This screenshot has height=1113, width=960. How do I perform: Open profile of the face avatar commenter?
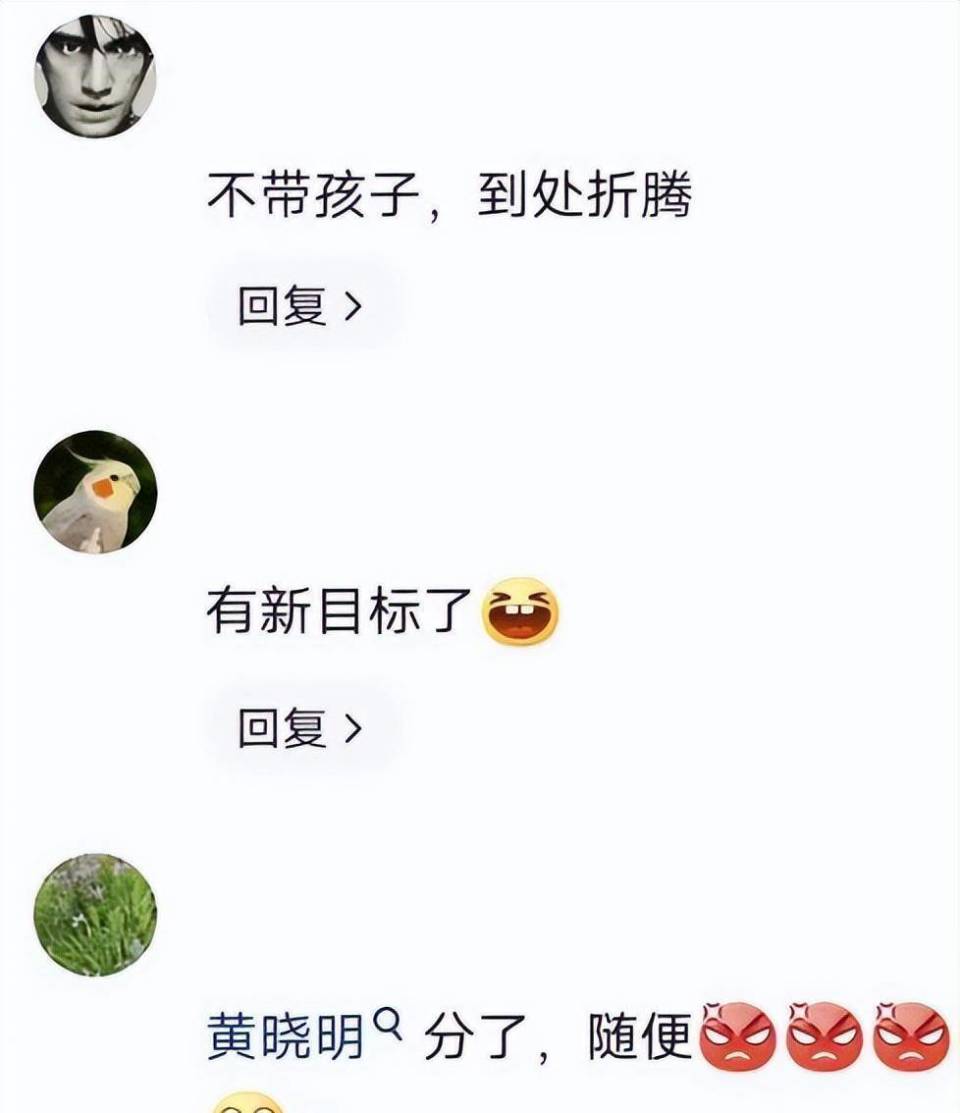(95, 76)
